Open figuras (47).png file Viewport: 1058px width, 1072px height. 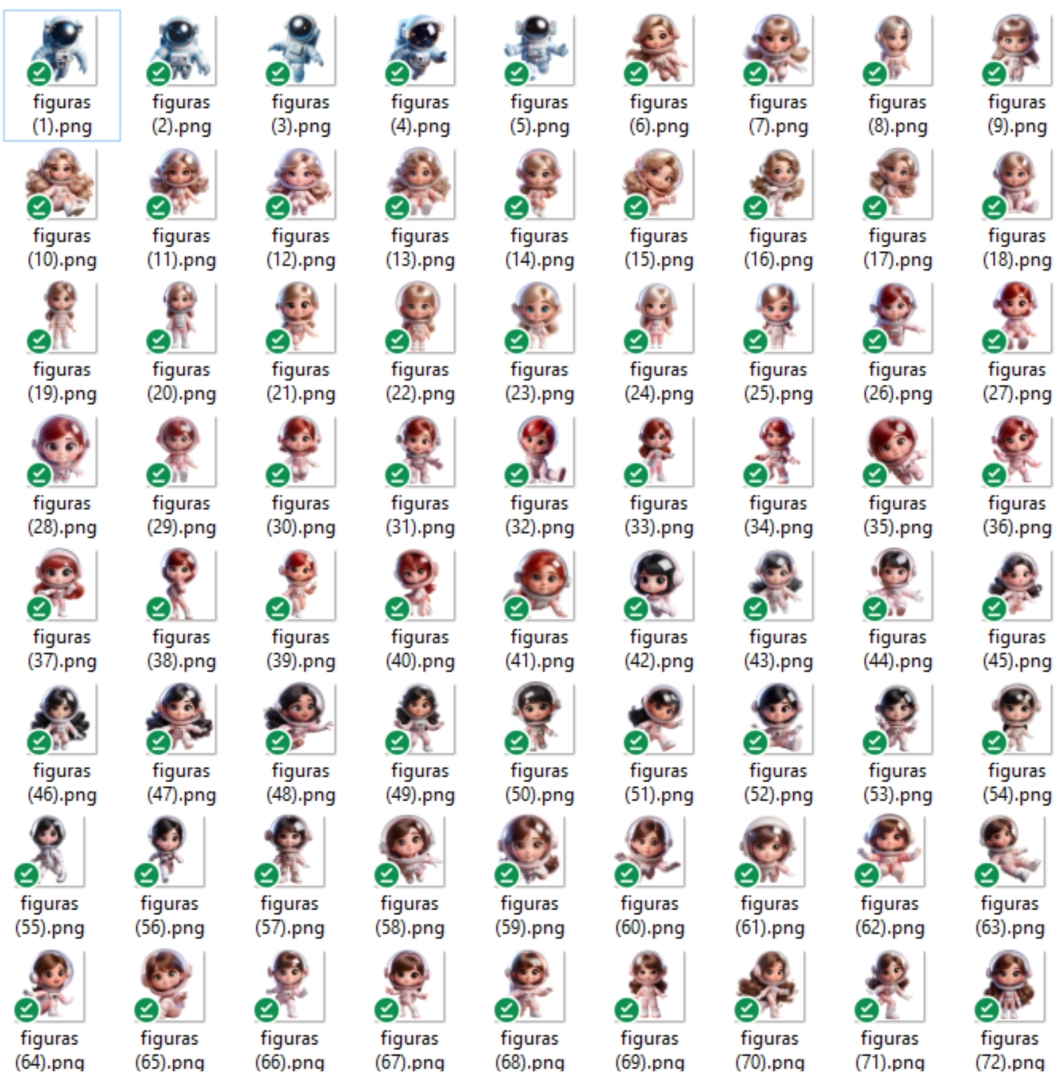click(x=181, y=717)
